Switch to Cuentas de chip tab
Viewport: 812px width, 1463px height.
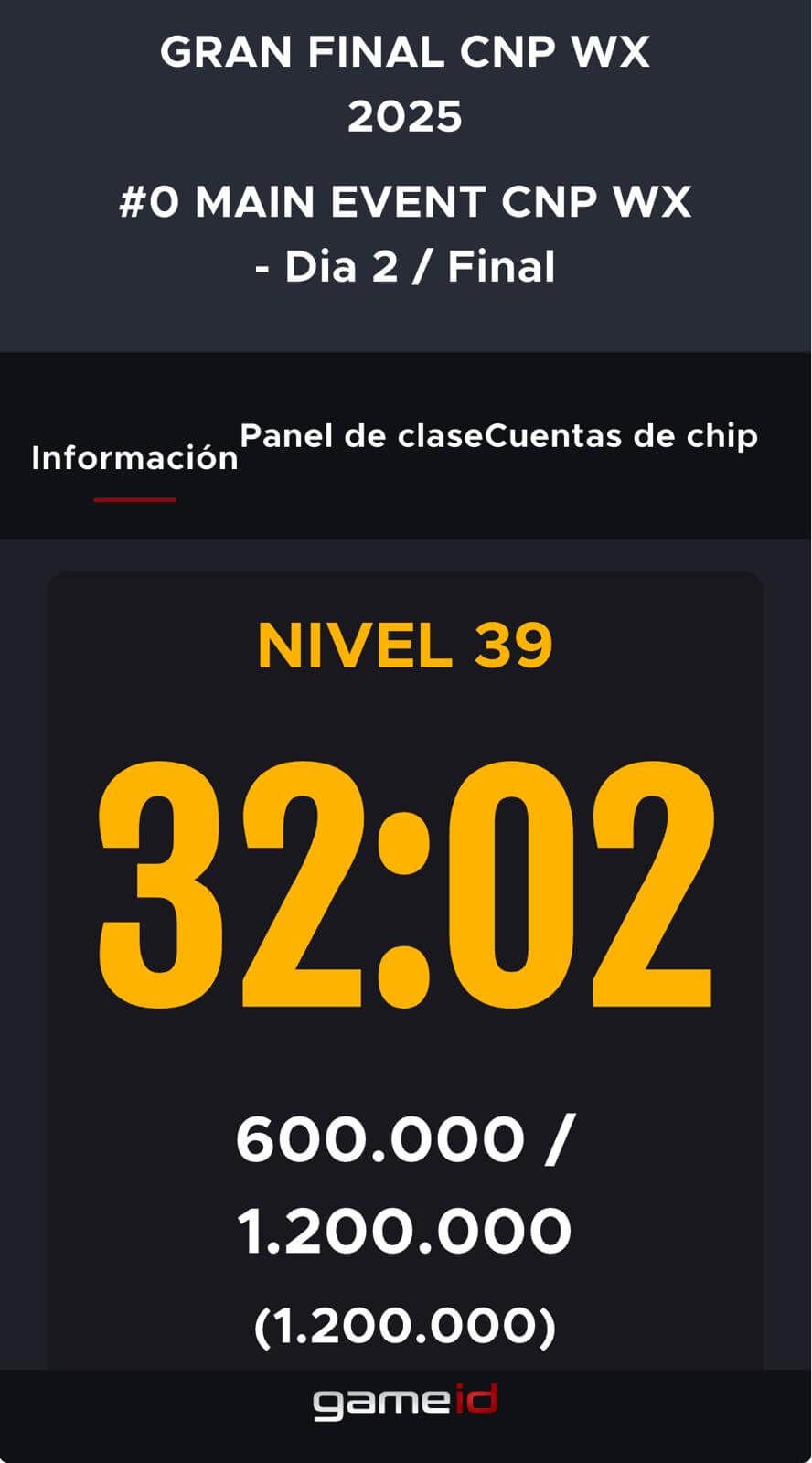tap(622, 436)
